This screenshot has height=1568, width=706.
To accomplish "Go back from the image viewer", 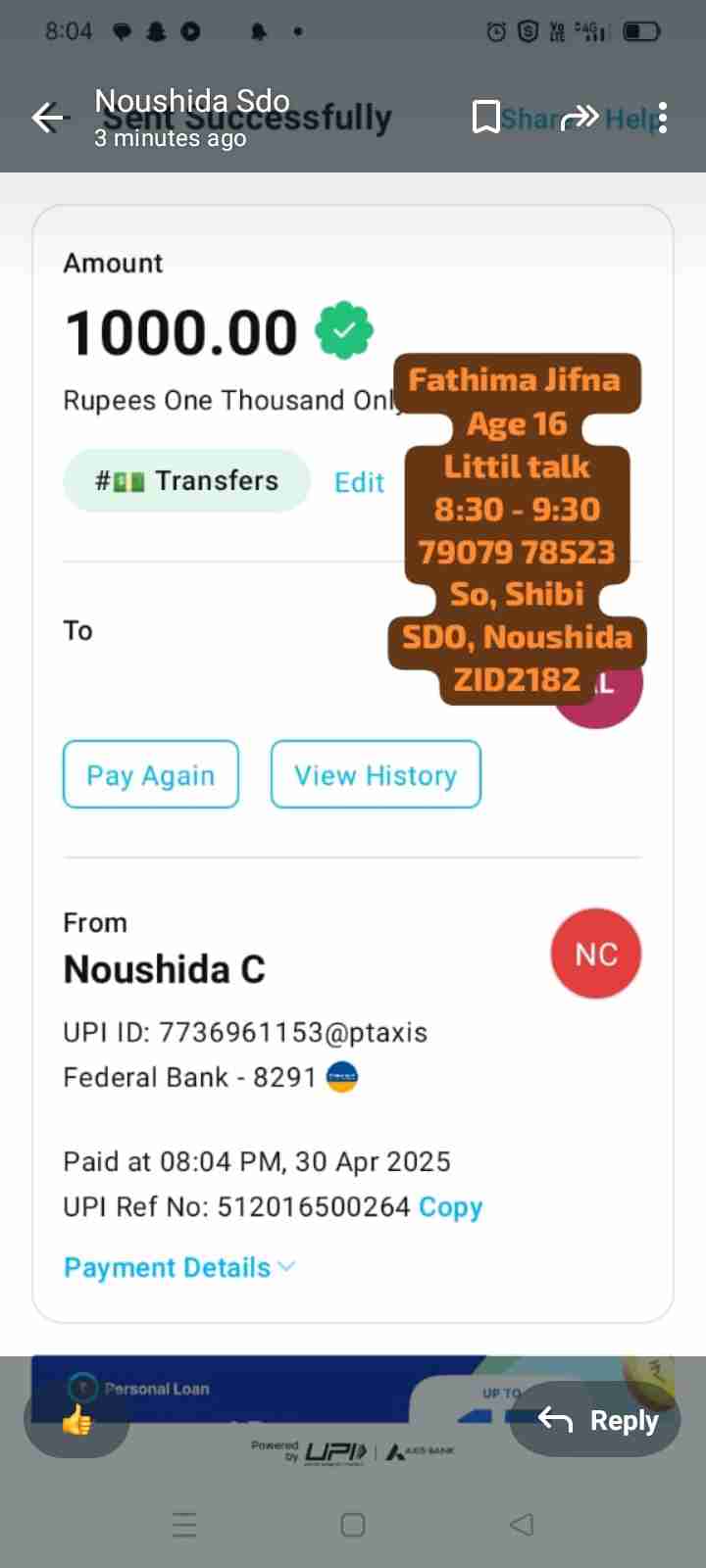I will coord(48,119).
